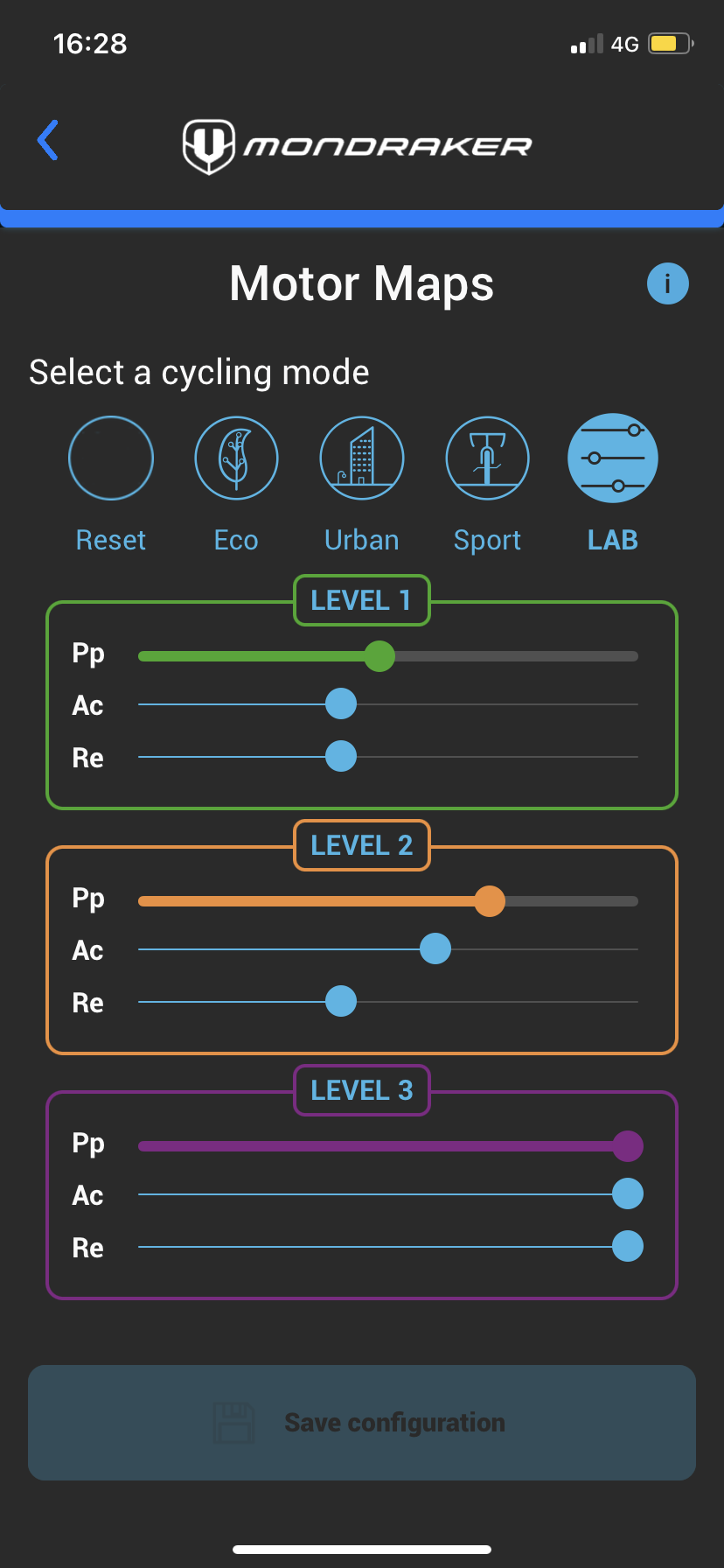The width and height of the screenshot is (724, 1568).
Task: Tap the Level 3 Re slider handle
Action: point(628,1246)
